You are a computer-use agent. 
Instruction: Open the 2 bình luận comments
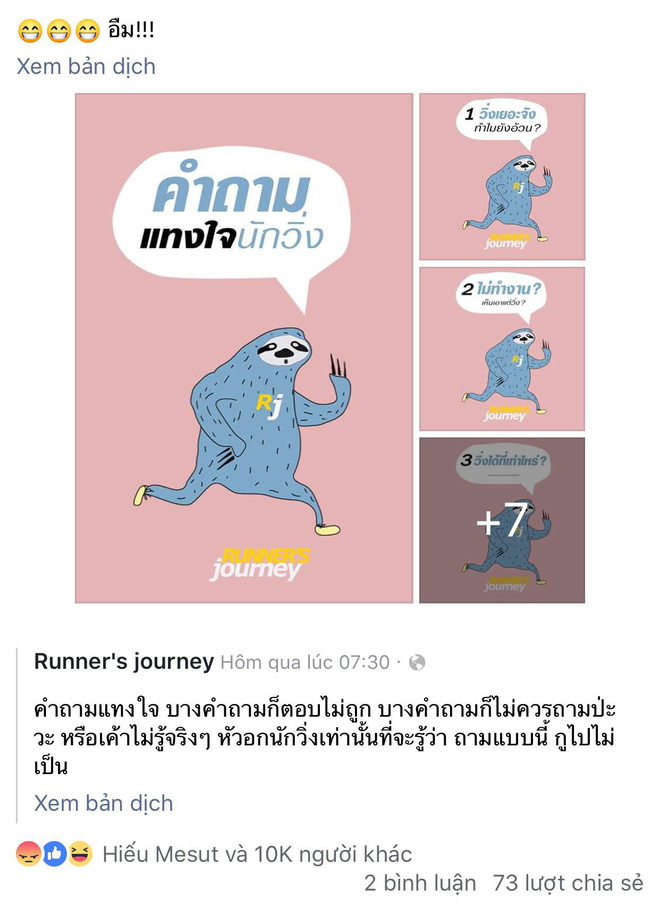tap(421, 883)
